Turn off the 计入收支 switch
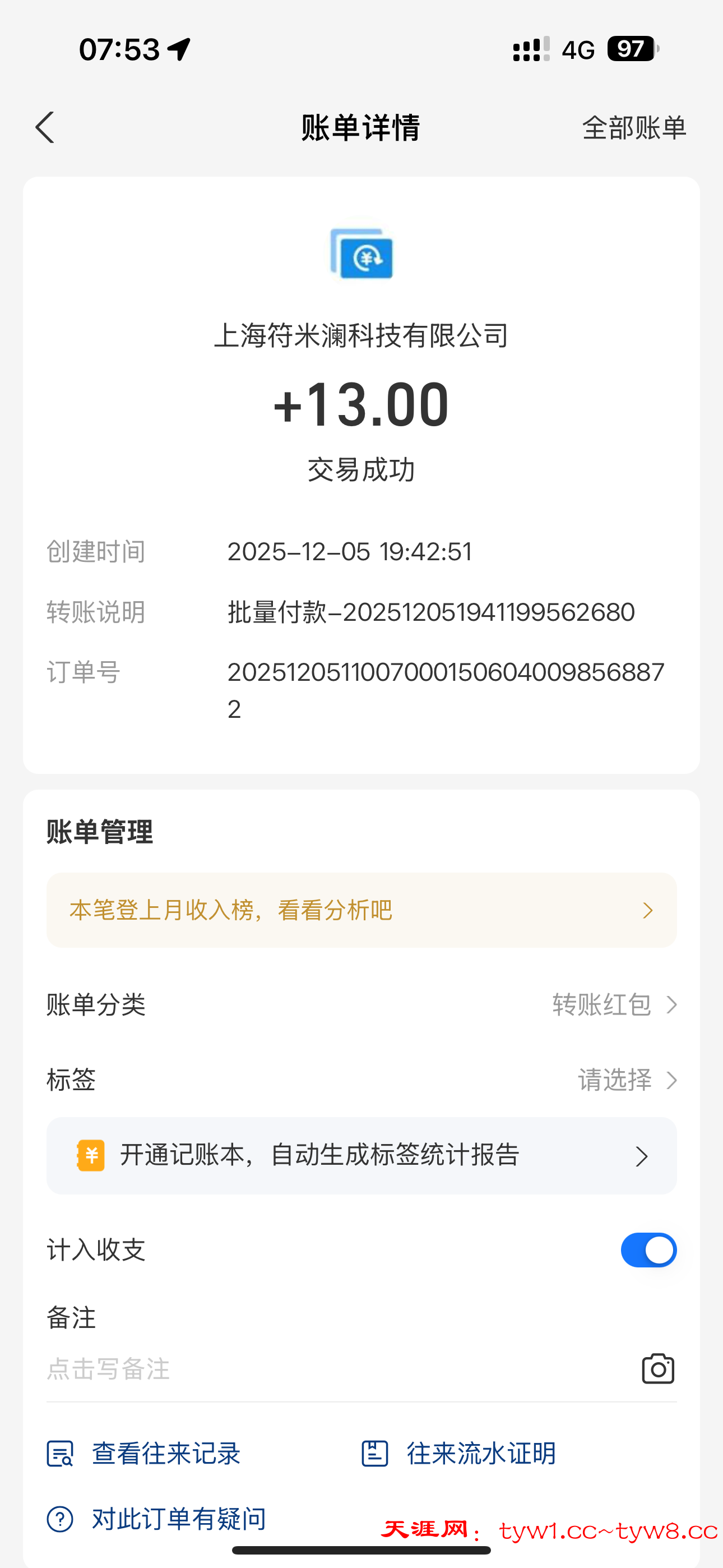The image size is (723, 1568). (648, 1250)
